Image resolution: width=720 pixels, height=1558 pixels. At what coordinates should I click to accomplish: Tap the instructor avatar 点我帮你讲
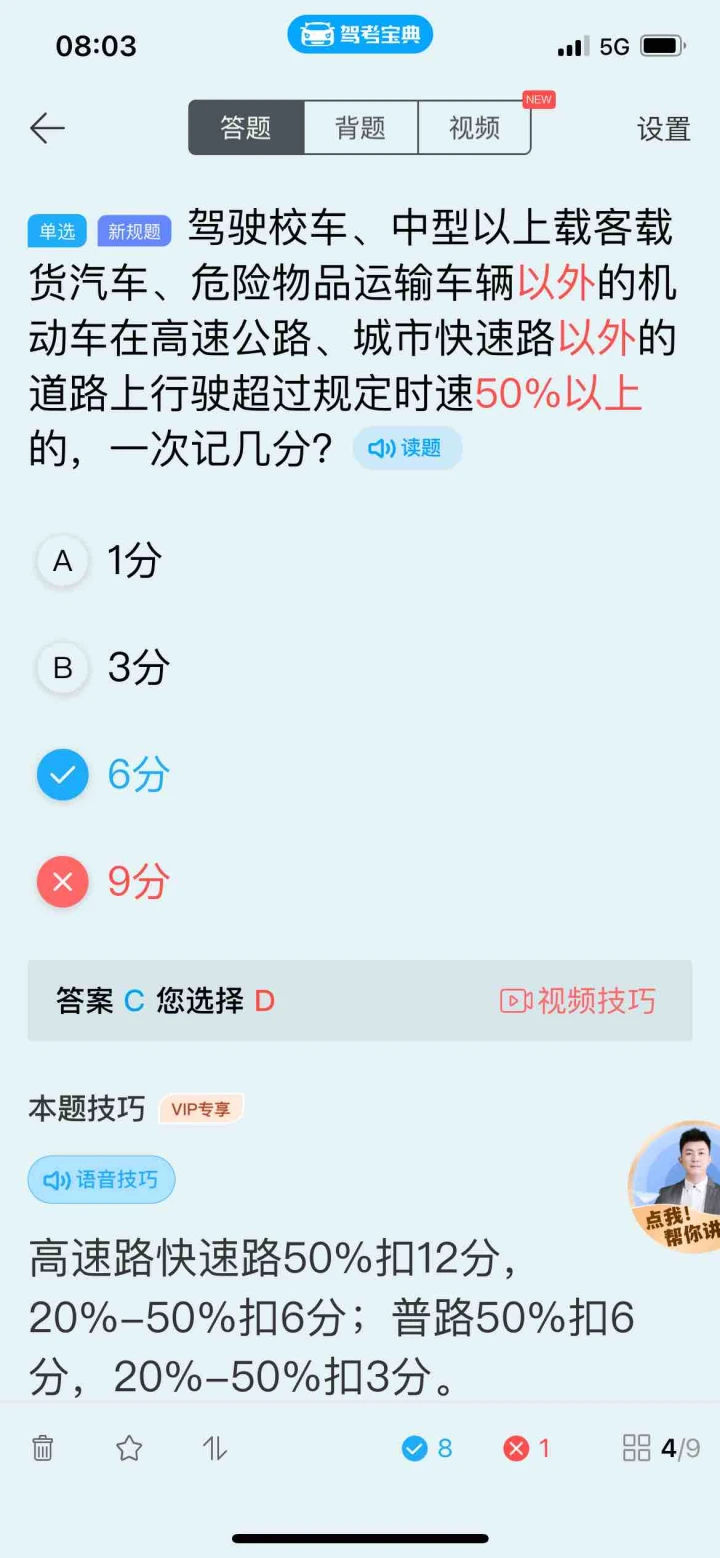tap(676, 1187)
